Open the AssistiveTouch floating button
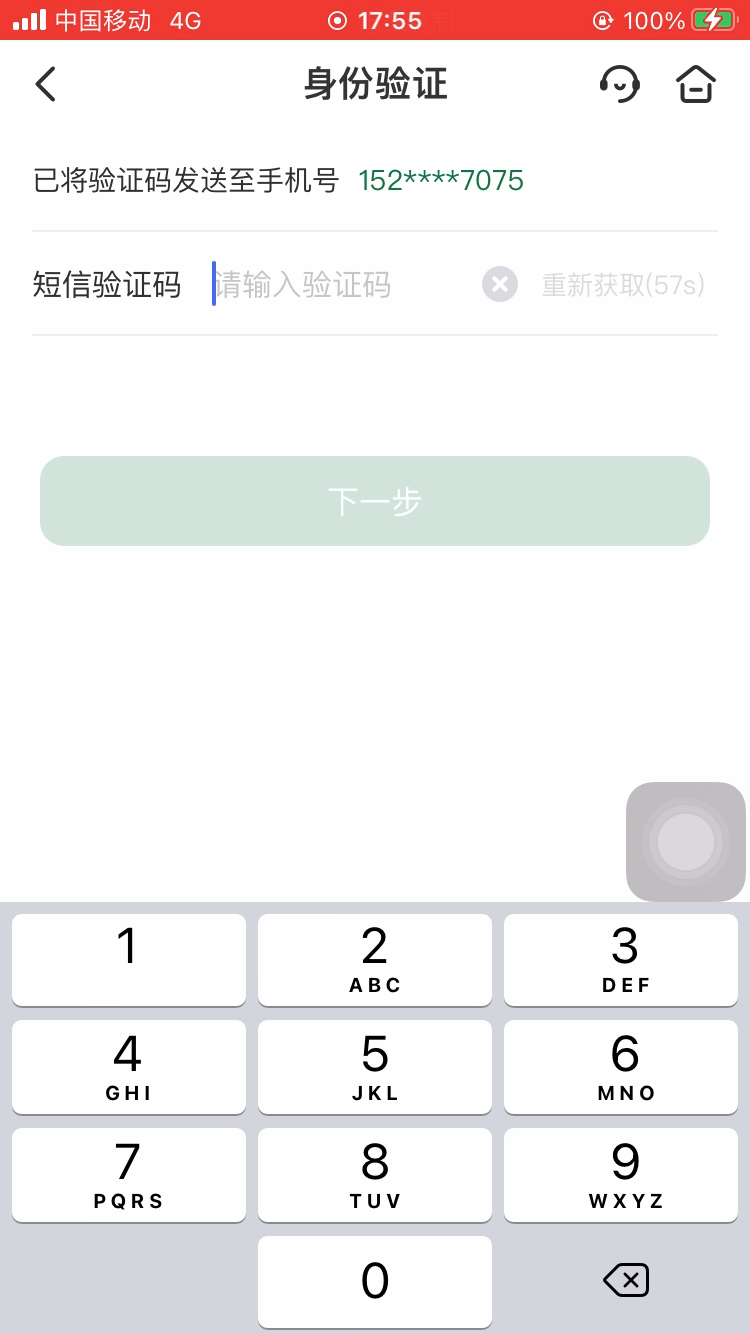 pos(686,841)
